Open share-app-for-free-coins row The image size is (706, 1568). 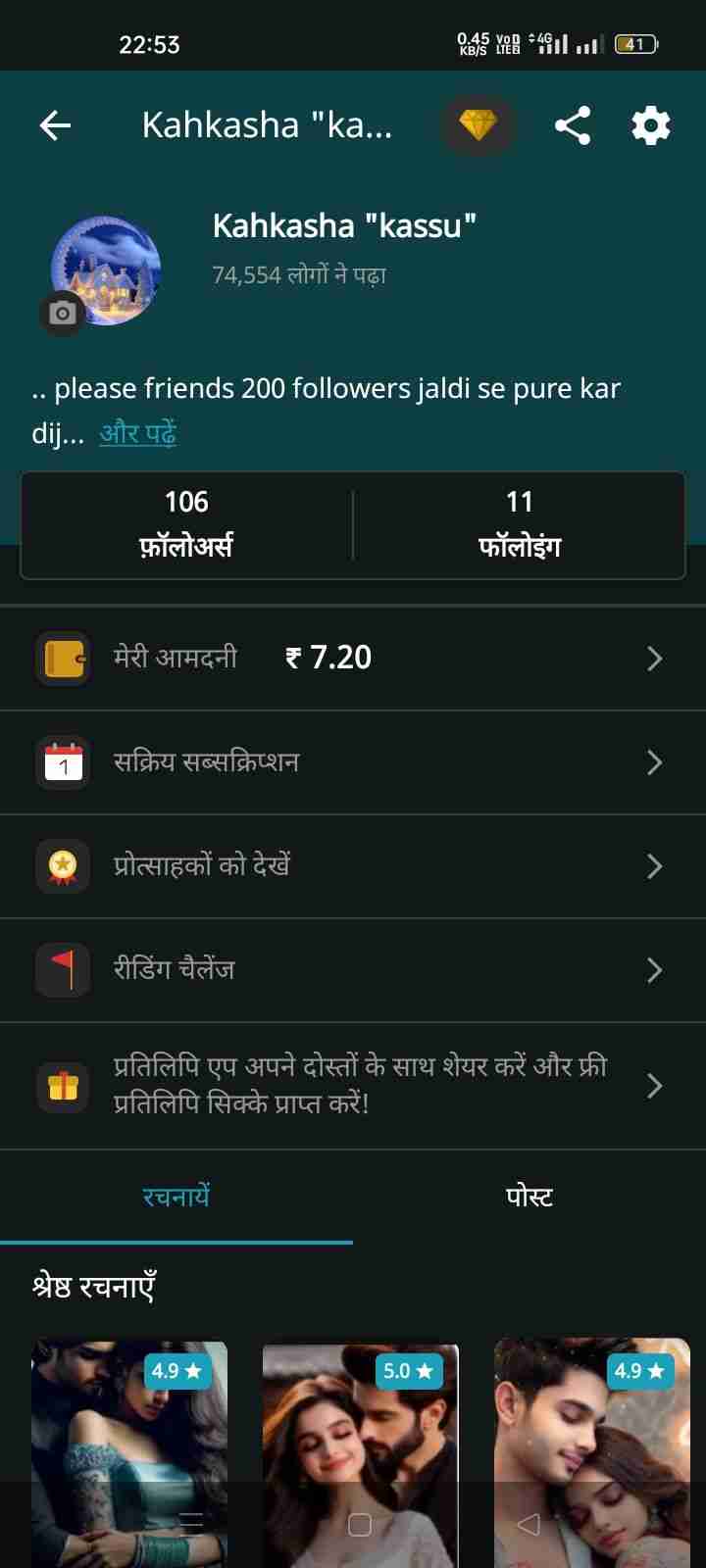(353, 1085)
